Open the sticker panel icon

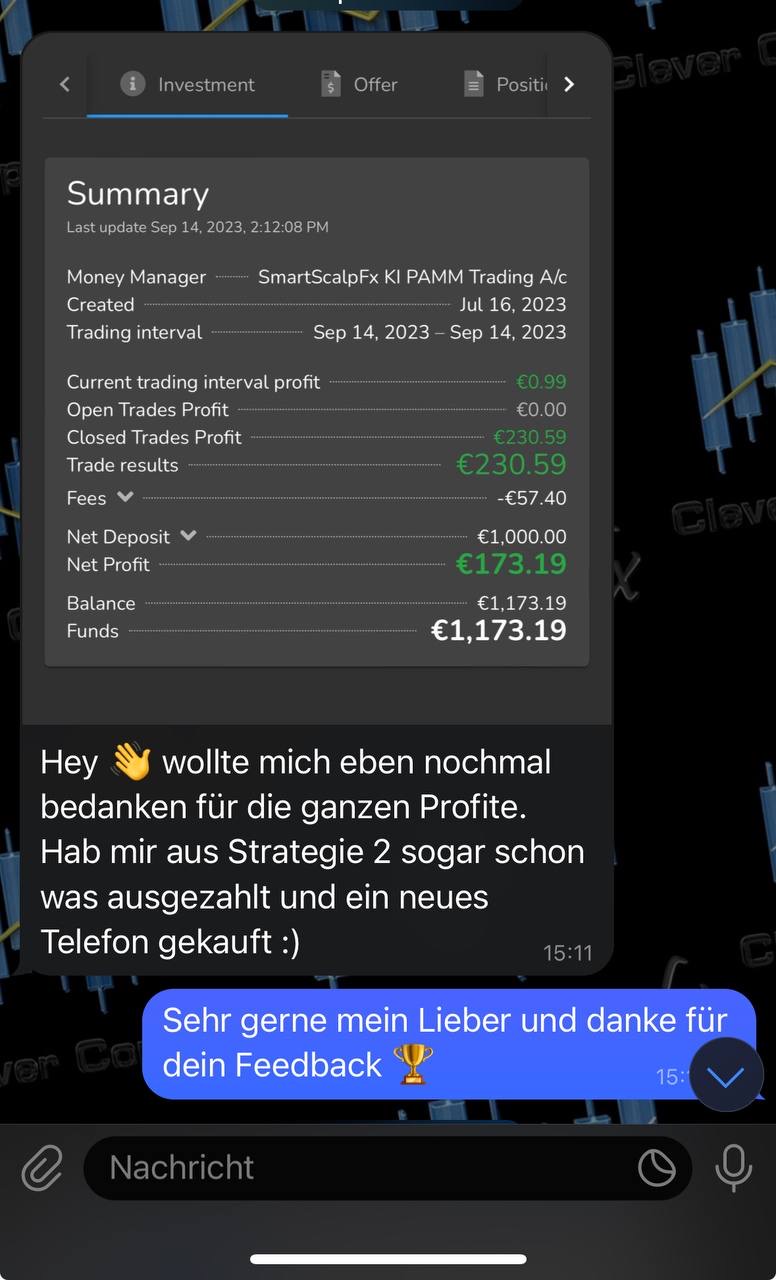(x=657, y=1168)
